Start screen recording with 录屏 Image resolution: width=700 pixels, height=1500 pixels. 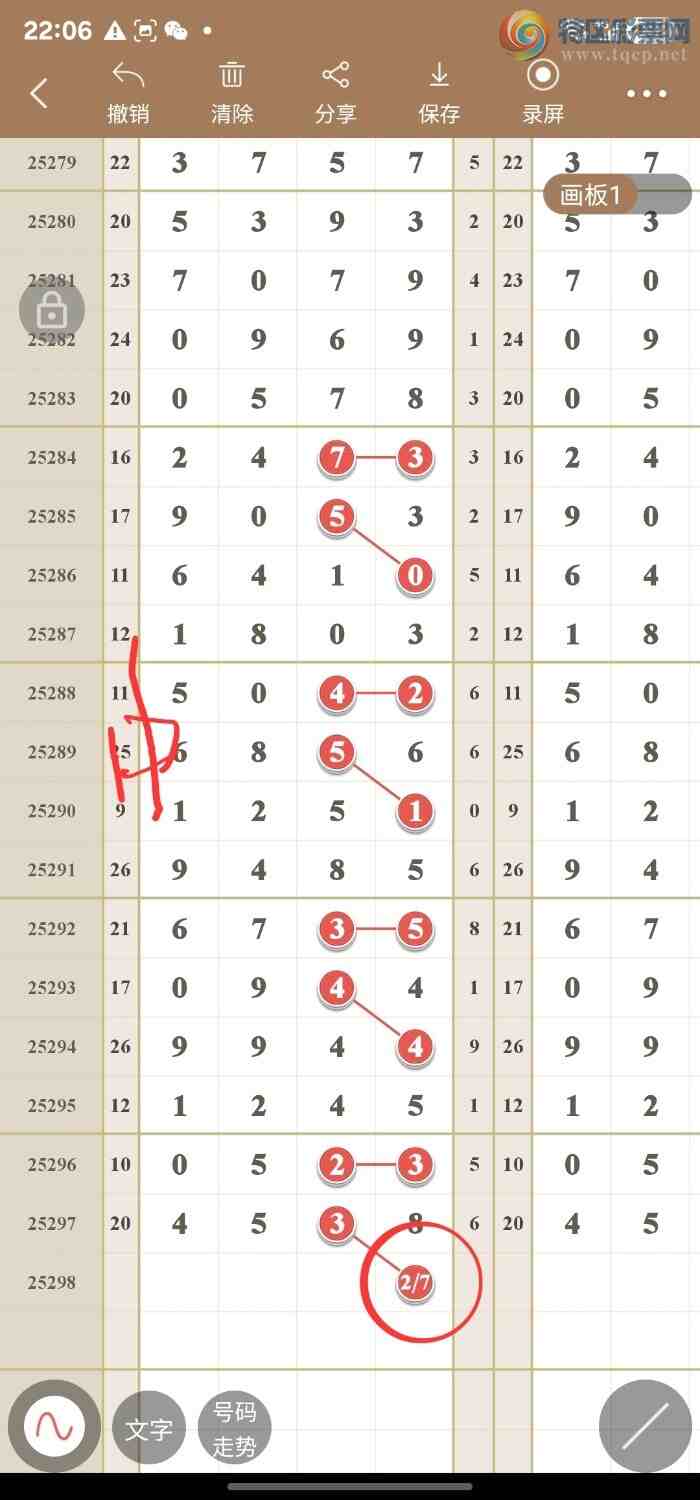coord(543,93)
